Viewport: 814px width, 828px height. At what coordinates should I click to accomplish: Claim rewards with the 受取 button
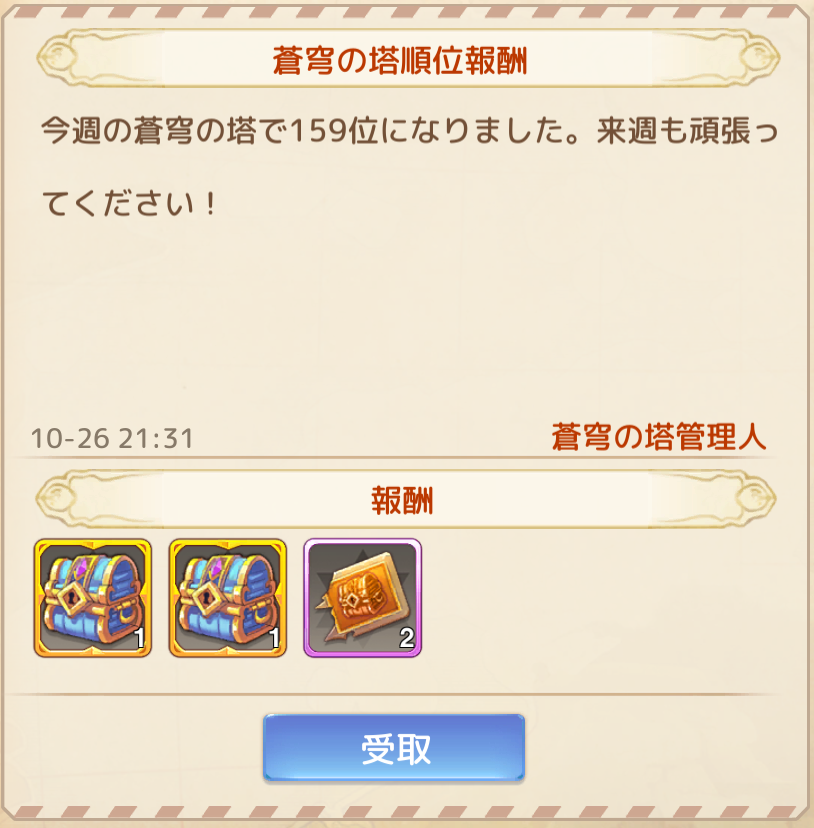tap(393, 748)
